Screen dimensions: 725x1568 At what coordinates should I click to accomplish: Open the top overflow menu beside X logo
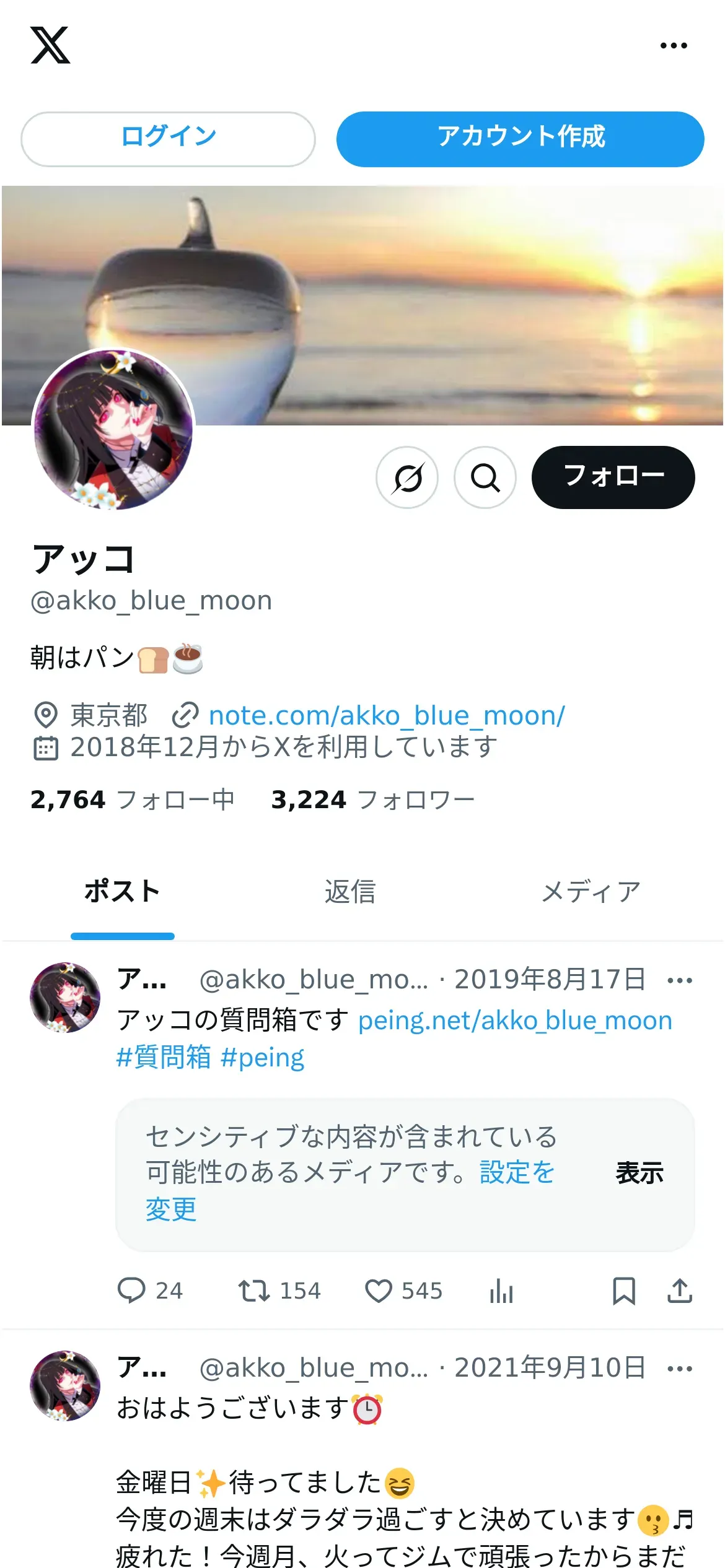click(x=674, y=45)
